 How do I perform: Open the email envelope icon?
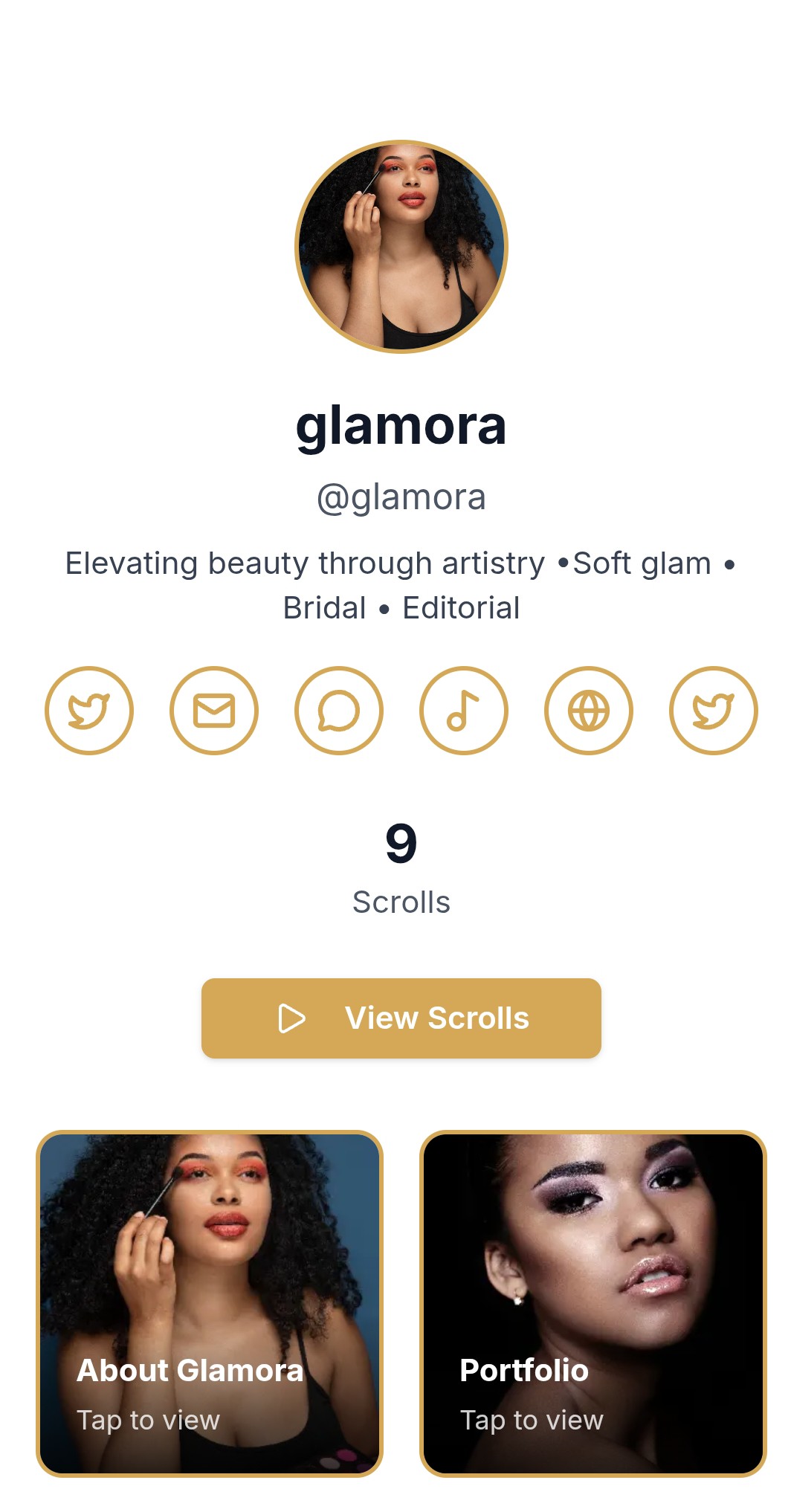pyautogui.click(x=214, y=711)
